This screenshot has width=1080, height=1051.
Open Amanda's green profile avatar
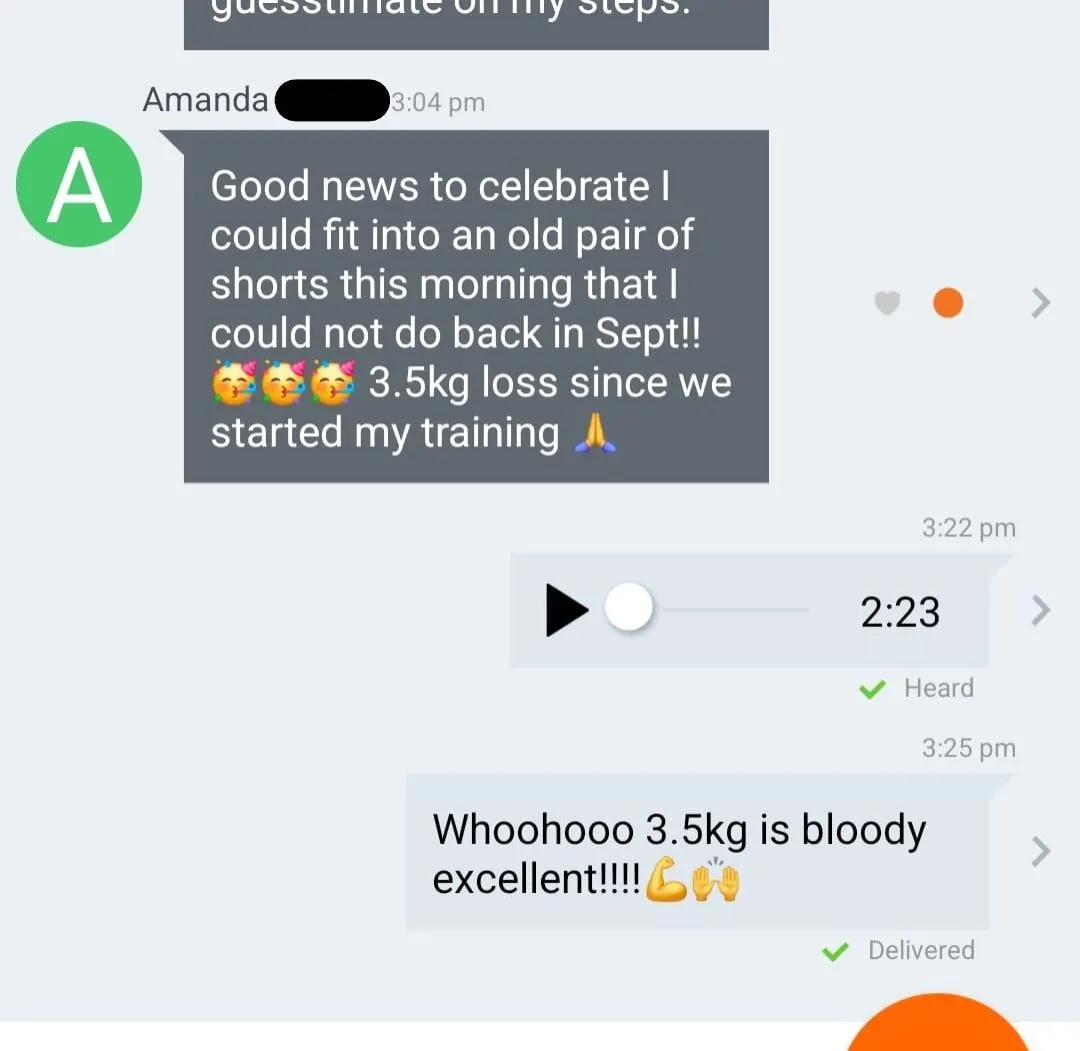(79, 185)
